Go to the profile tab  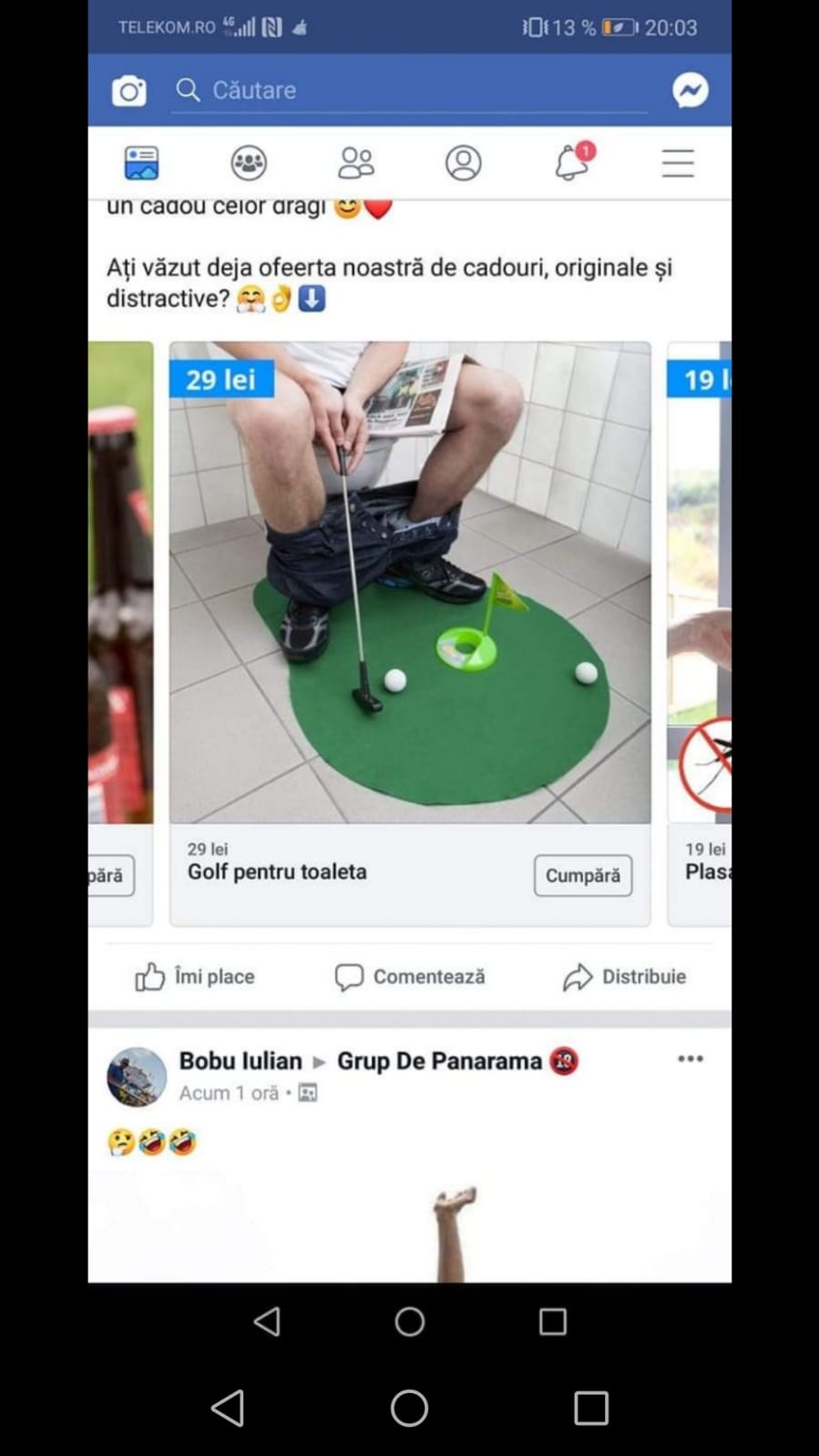pos(463,163)
